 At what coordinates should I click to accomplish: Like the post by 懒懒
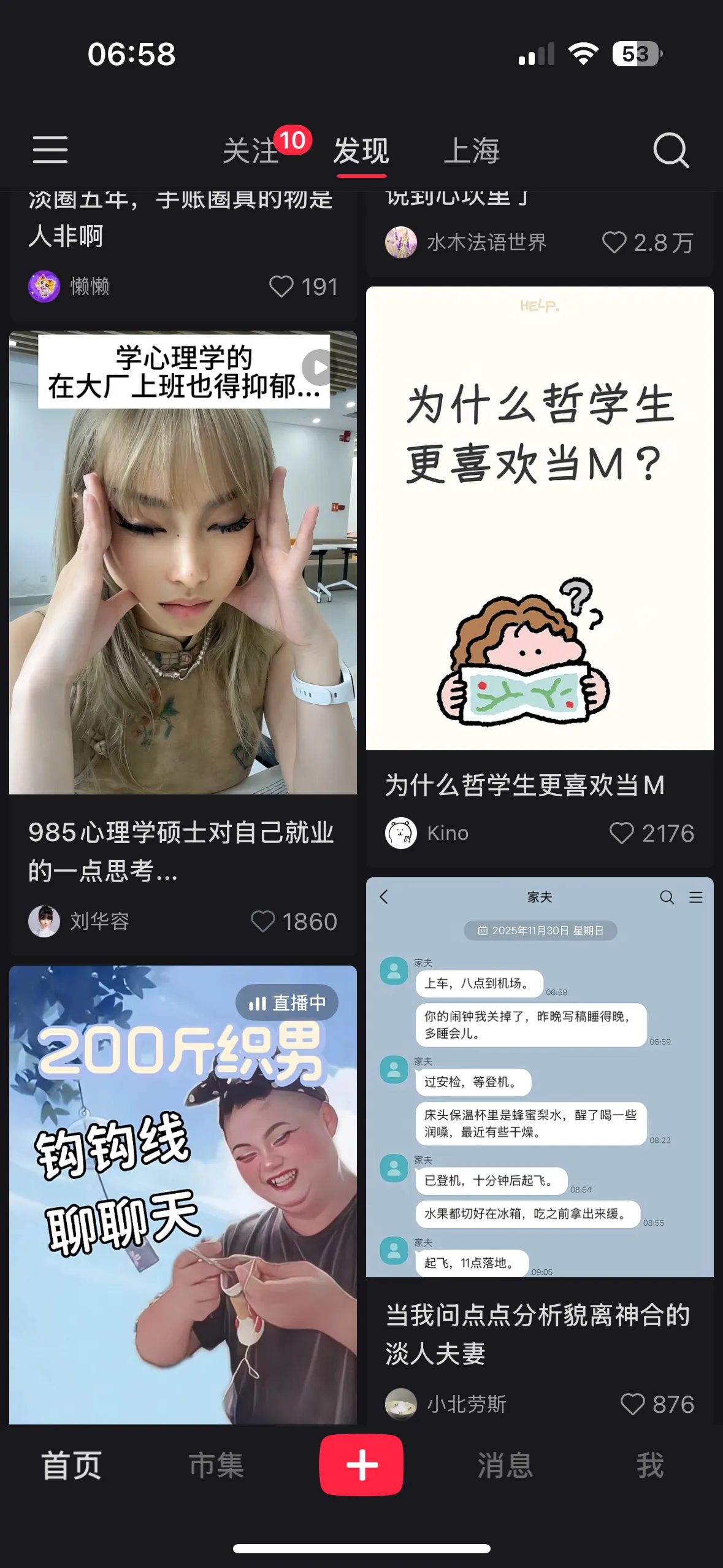(x=281, y=286)
